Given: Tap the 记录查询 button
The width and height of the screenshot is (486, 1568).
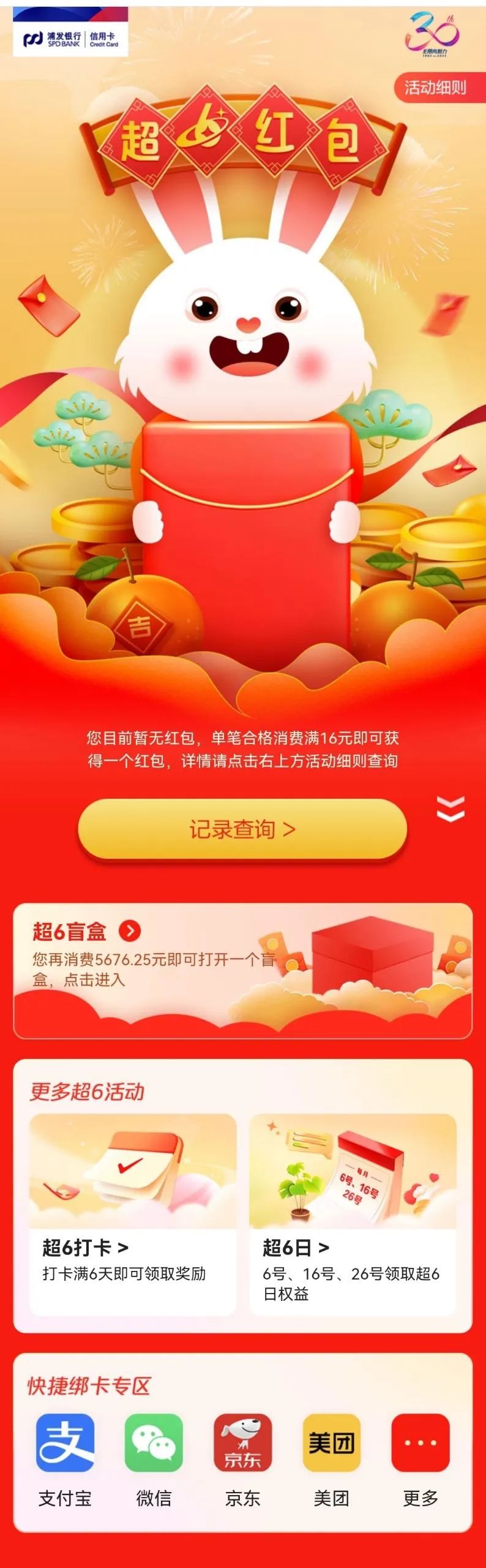Looking at the screenshot, I should point(242,829).
